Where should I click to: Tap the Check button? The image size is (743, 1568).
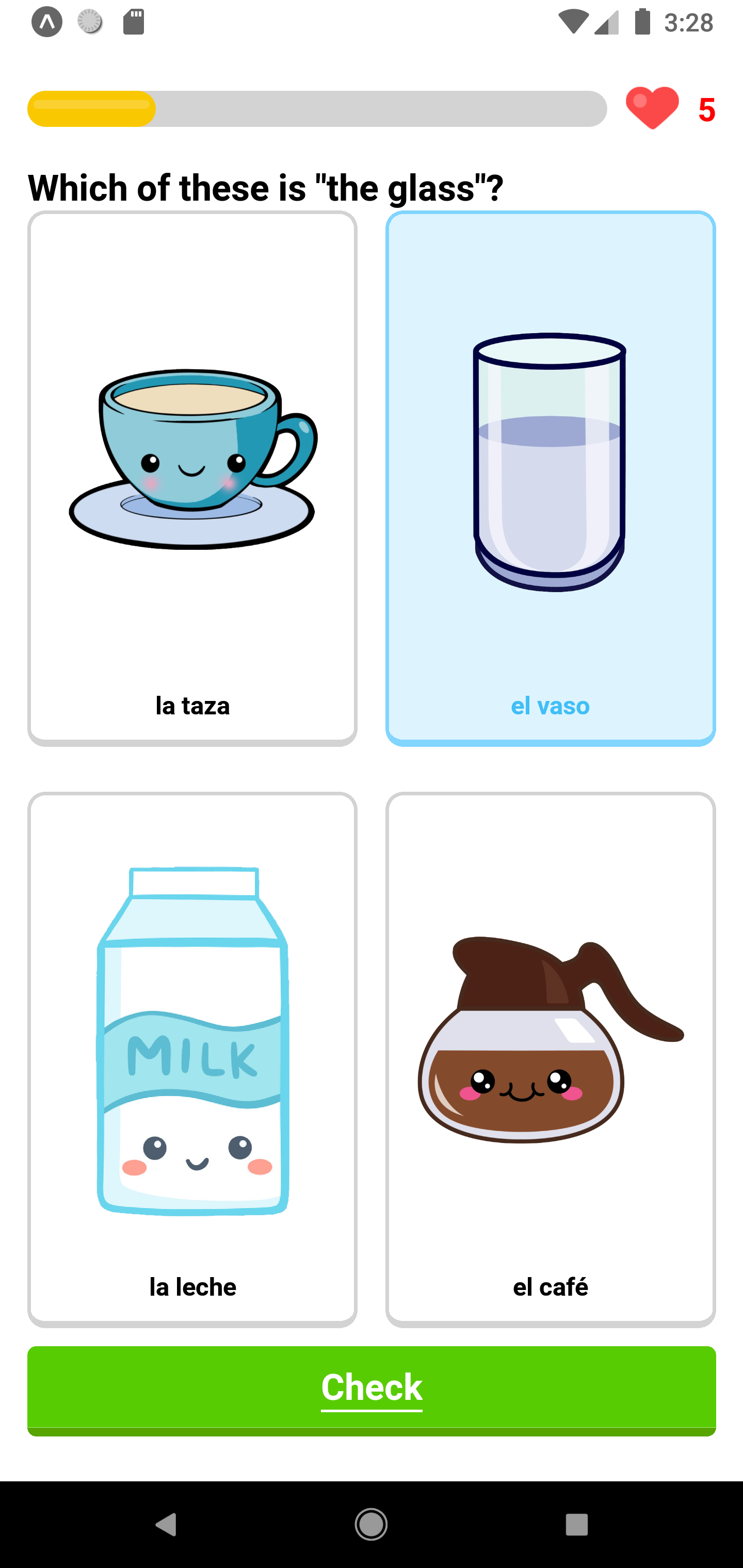[x=372, y=1390]
